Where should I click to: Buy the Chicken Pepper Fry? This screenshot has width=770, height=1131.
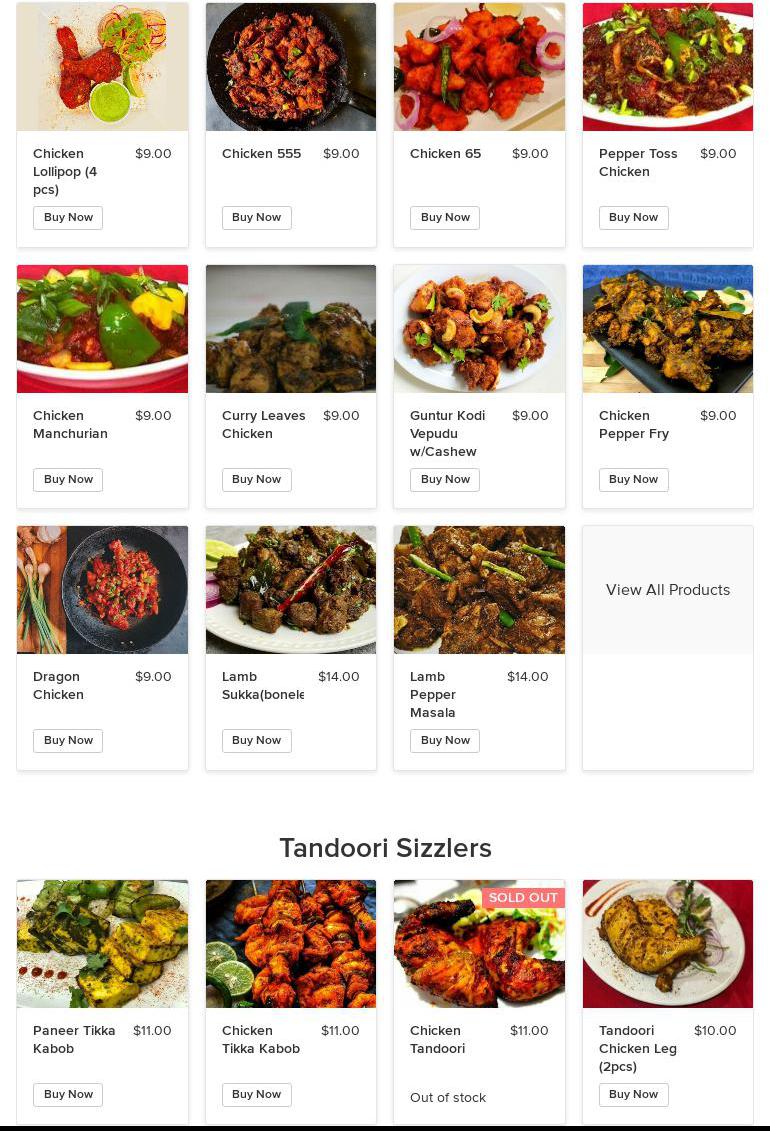(x=633, y=480)
